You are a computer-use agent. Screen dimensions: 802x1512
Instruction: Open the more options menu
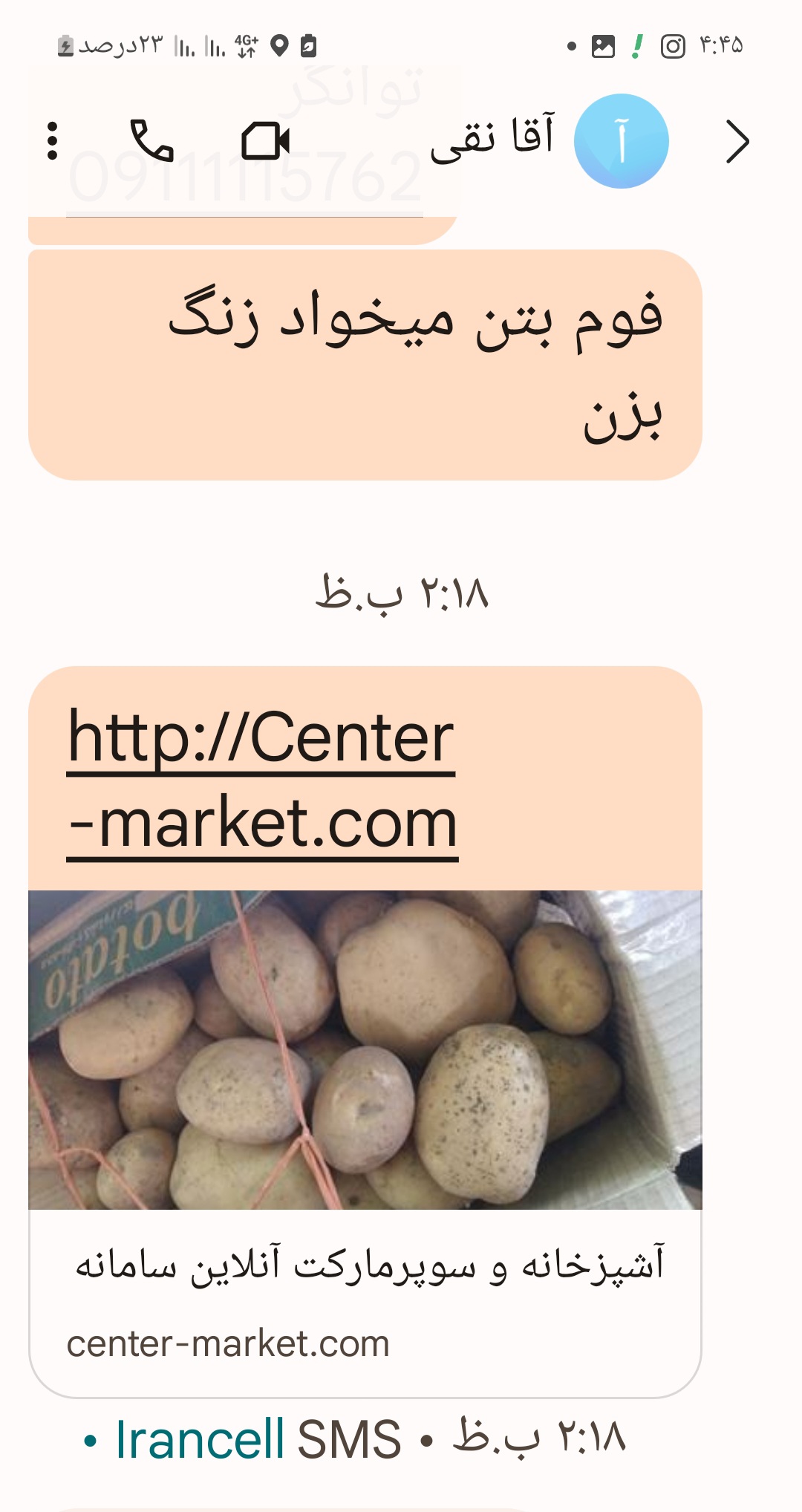pos(52,140)
